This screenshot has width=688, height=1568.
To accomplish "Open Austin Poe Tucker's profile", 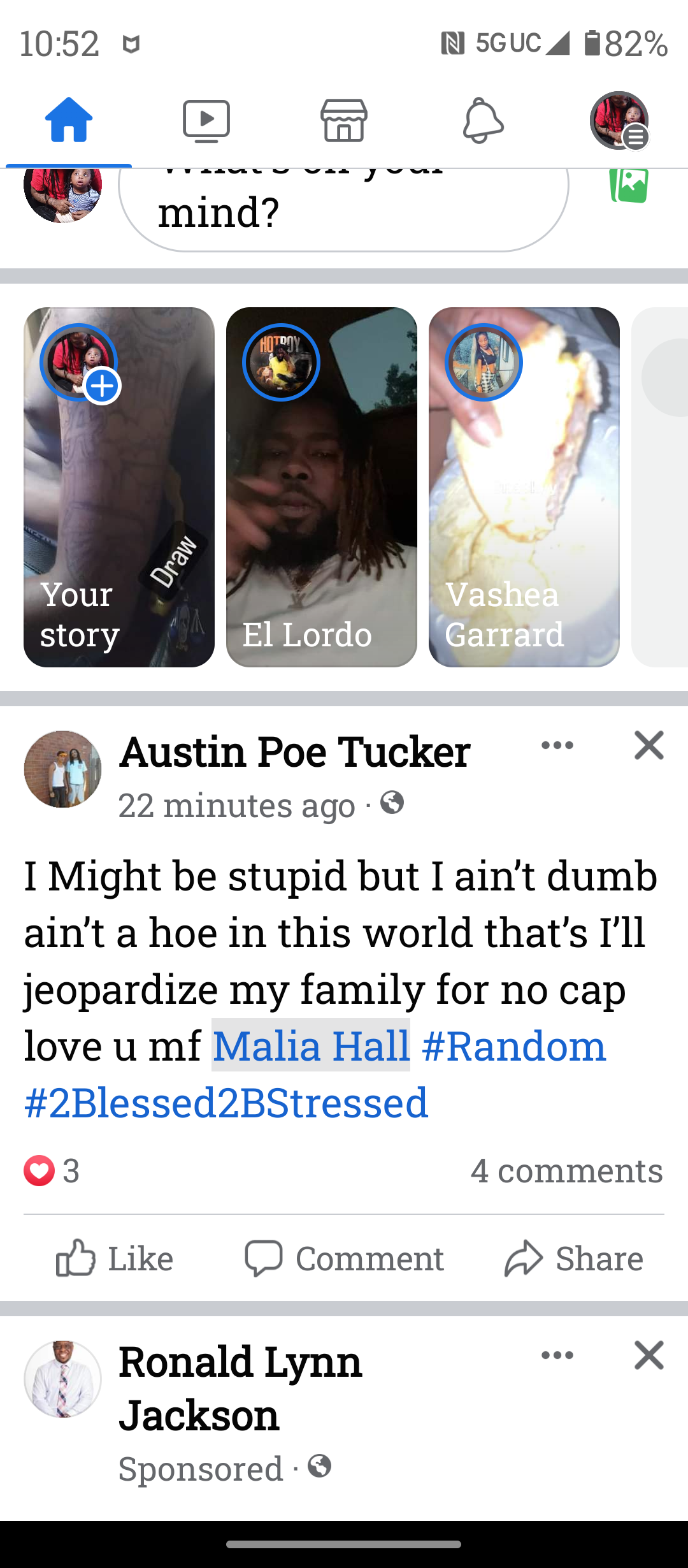I will point(294,751).
